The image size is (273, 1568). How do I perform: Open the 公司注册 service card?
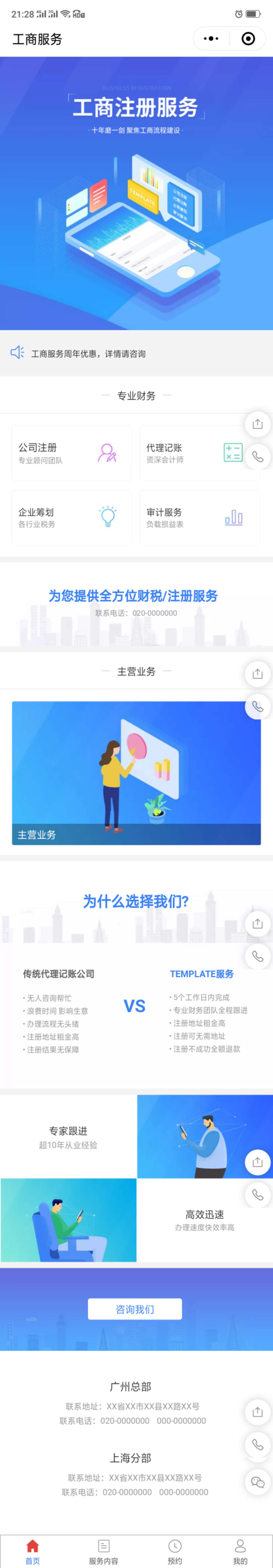coord(71,453)
